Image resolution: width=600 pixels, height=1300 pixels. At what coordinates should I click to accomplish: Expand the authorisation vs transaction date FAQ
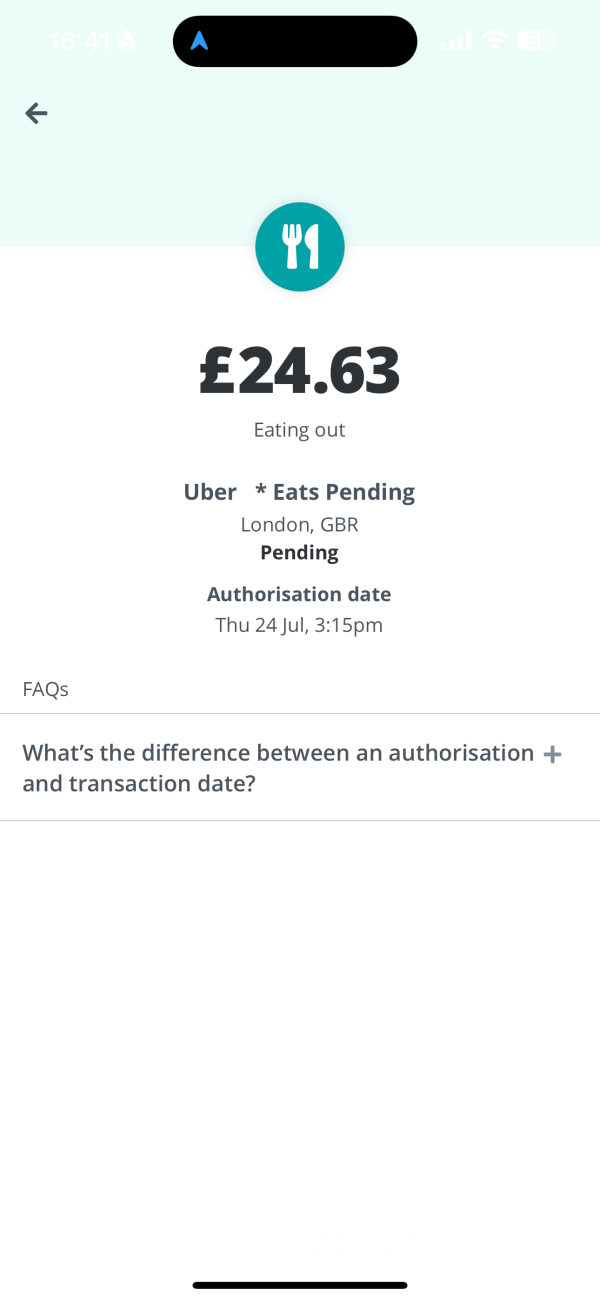(x=300, y=768)
